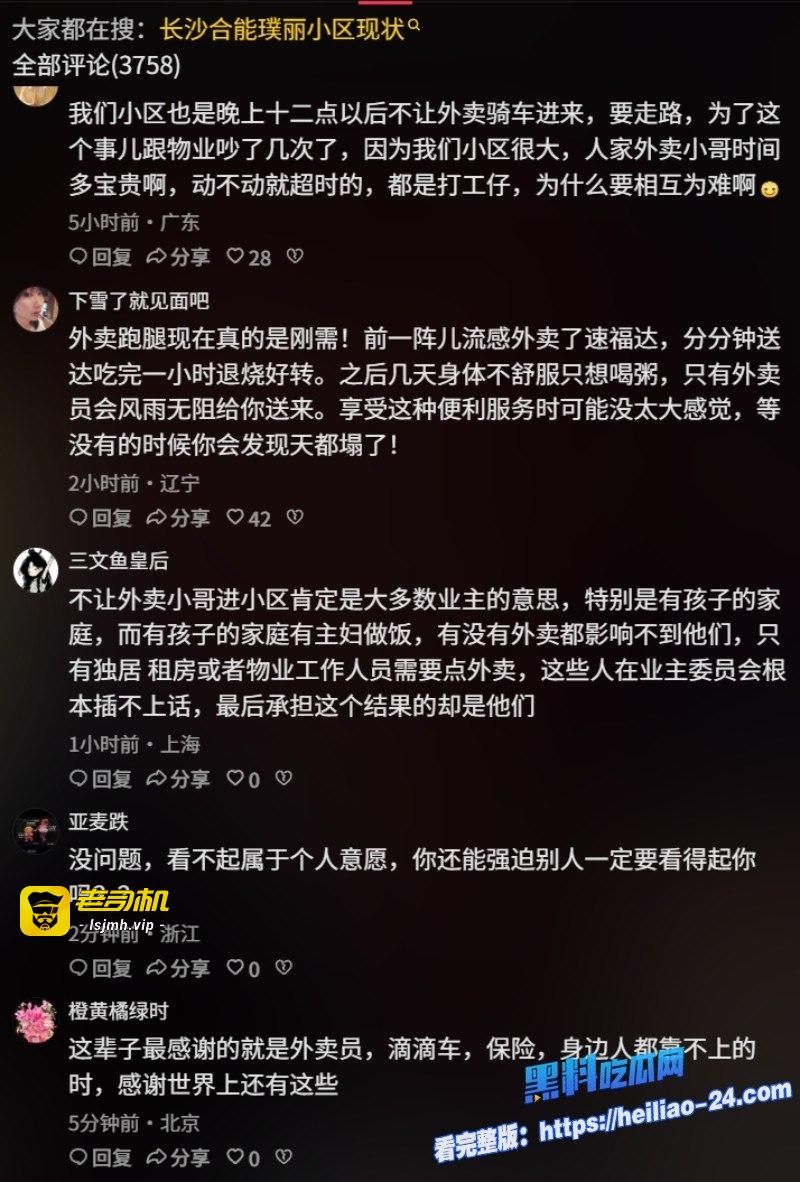The image size is (800, 1182).
Task: Share 下雪了就见面吧's comment
Action: (178, 517)
